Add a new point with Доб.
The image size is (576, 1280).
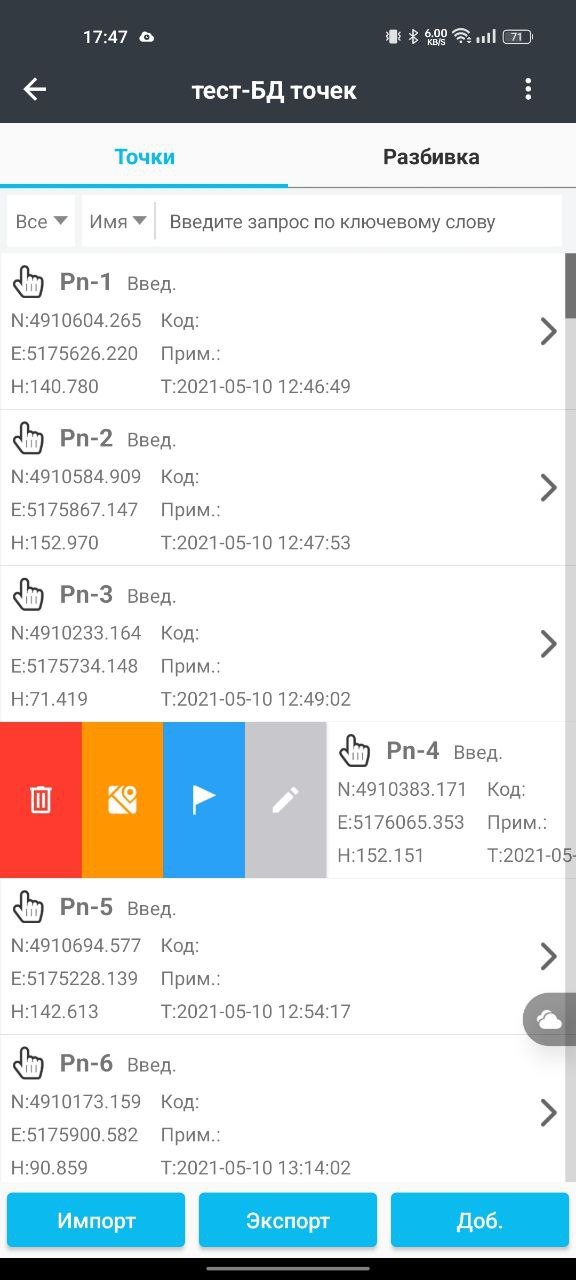pyautogui.click(x=479, y=1220)
